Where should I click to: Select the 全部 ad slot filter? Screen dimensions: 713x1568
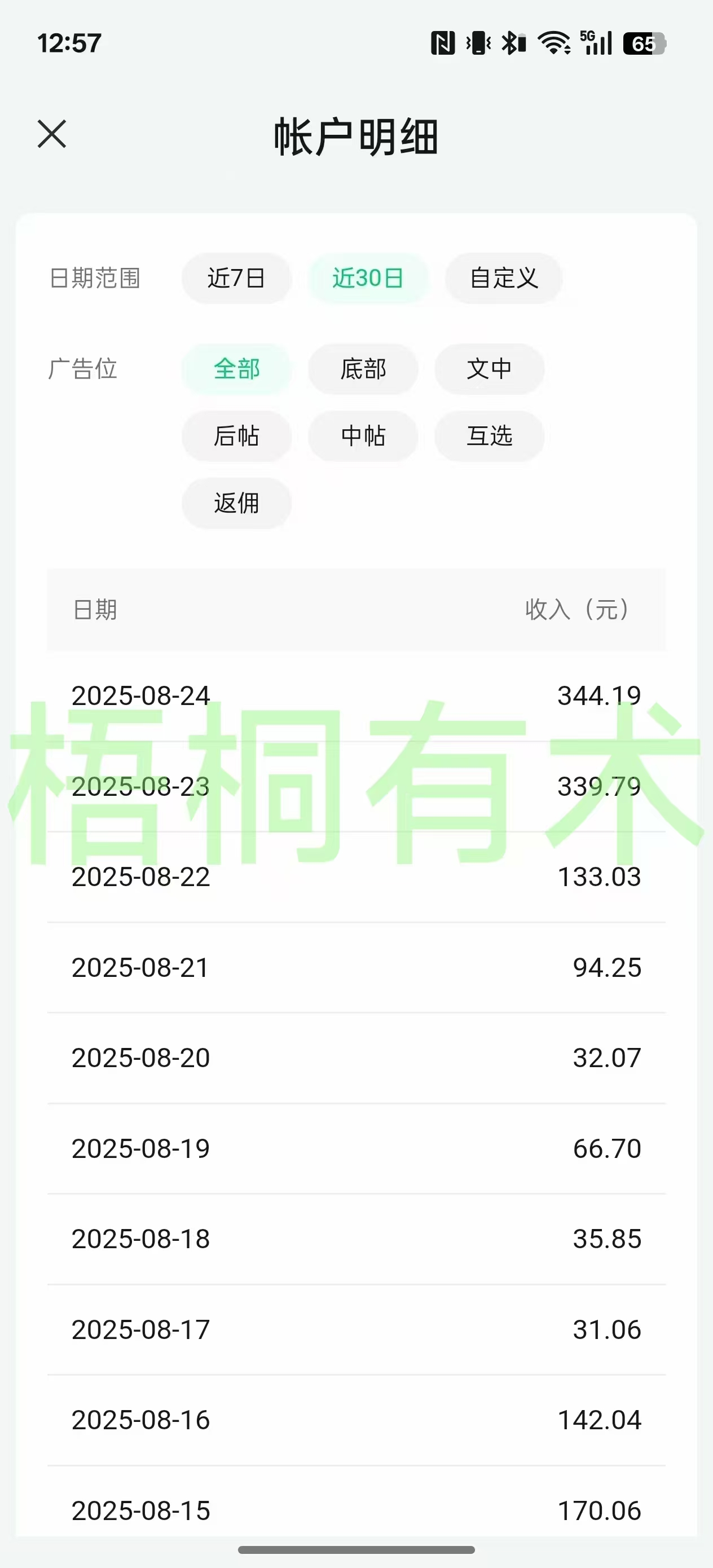coord(236,369)
